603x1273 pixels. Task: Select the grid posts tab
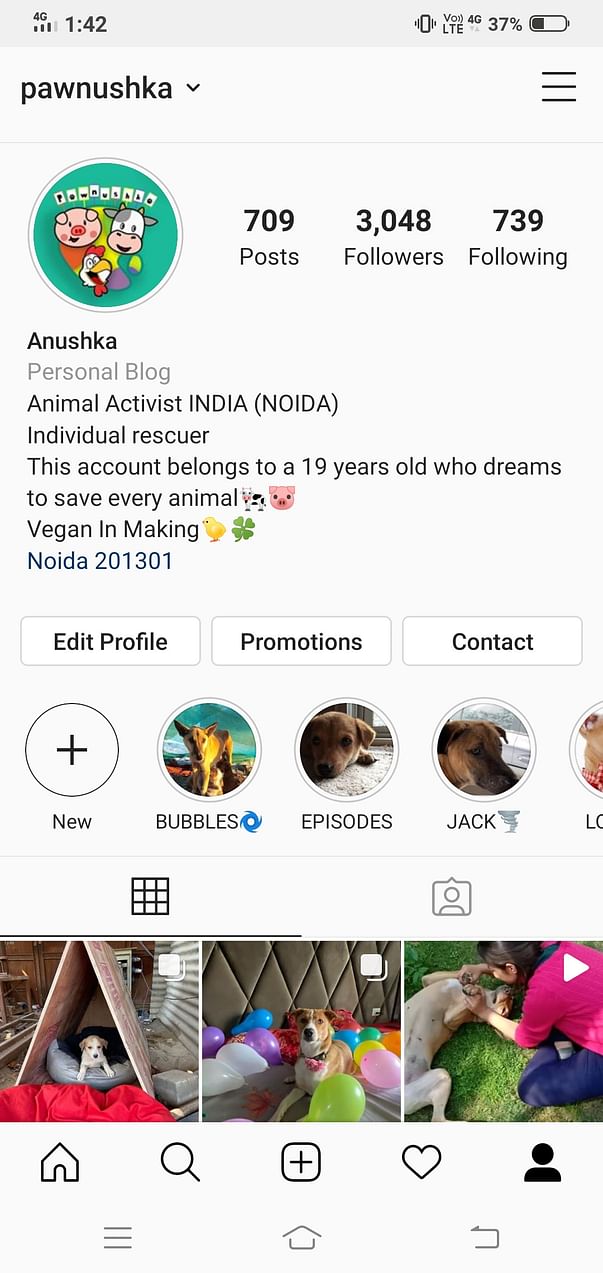tap(150, 897)
